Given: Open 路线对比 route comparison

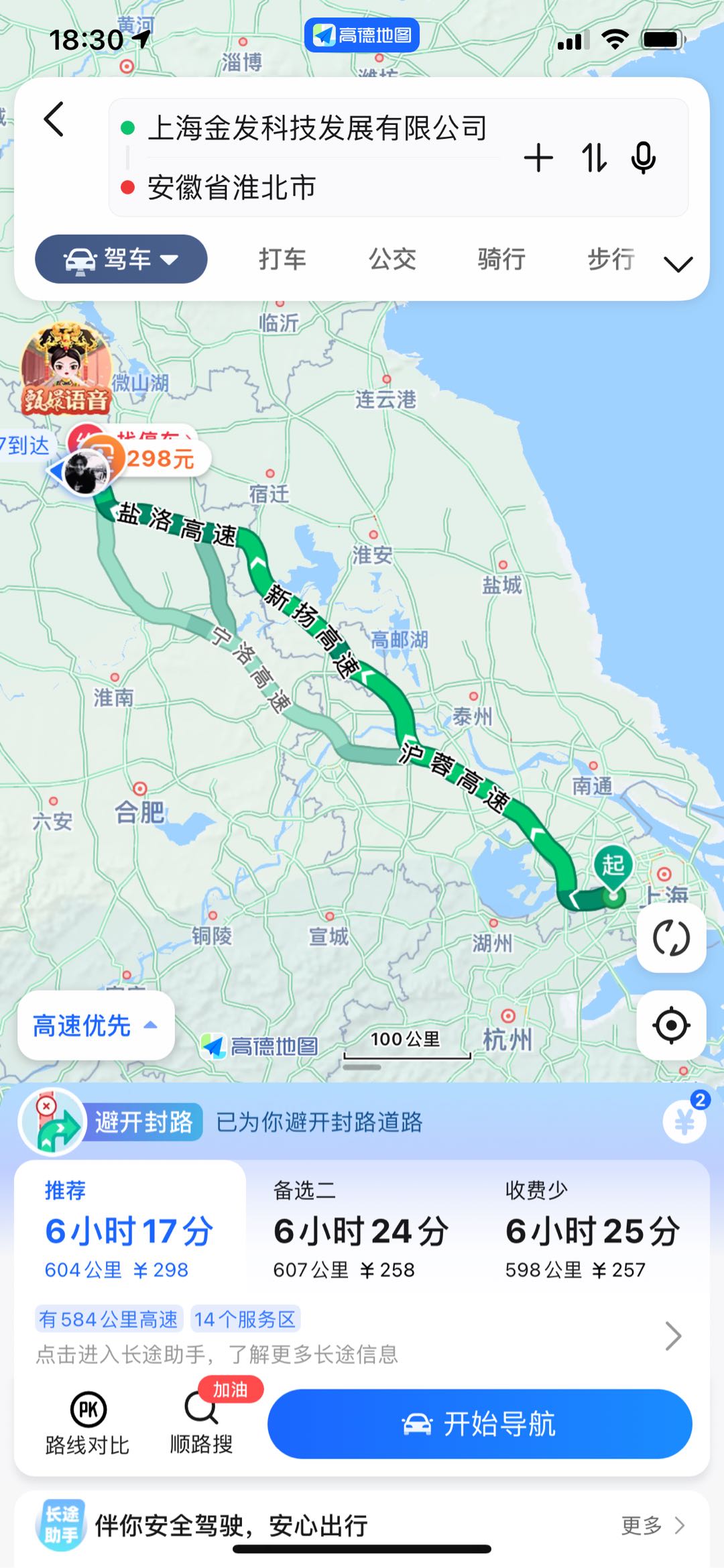Looking at the screenshot, I should point(88,1424).
